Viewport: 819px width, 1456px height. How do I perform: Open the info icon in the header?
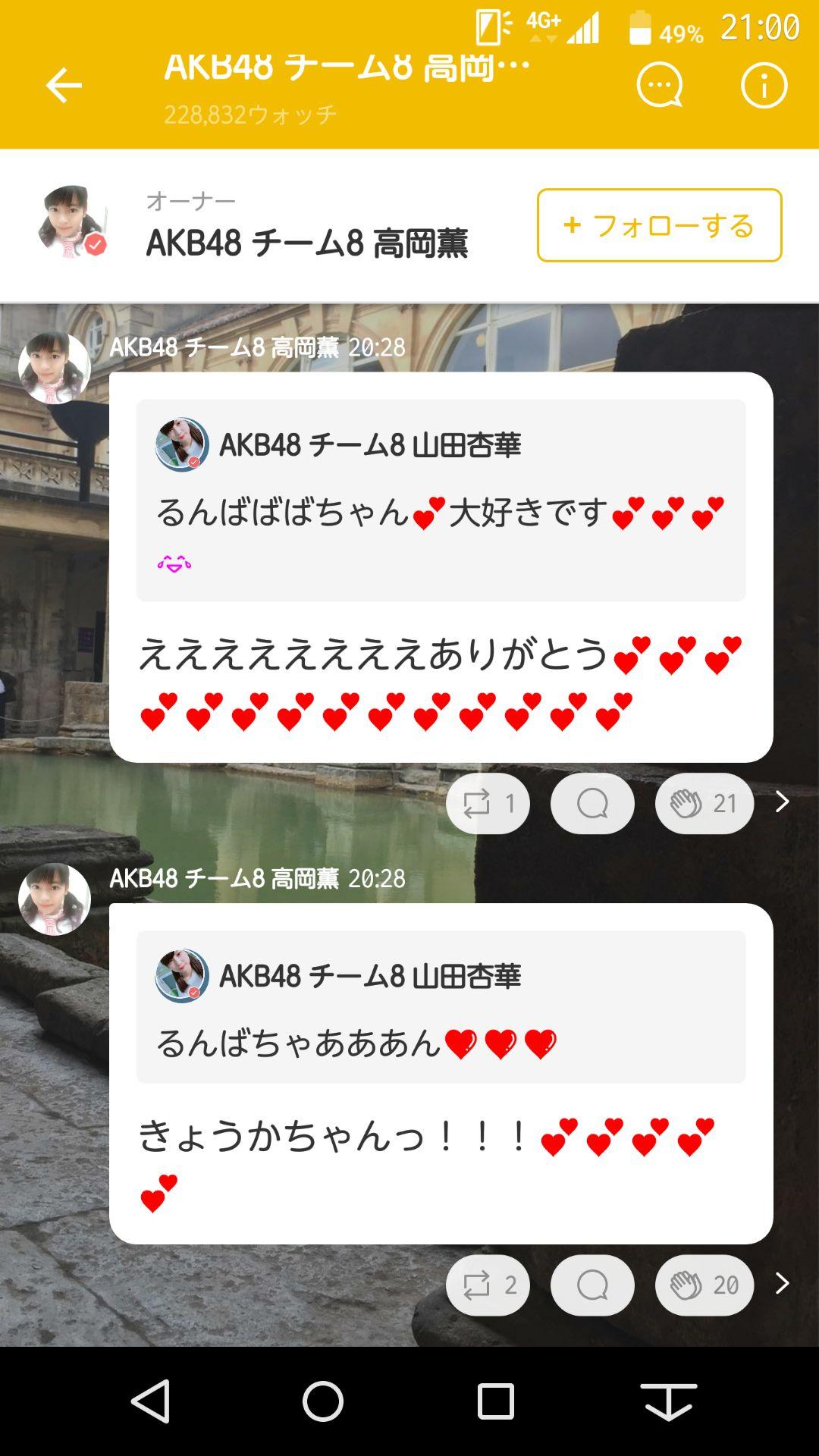[764, 85]
